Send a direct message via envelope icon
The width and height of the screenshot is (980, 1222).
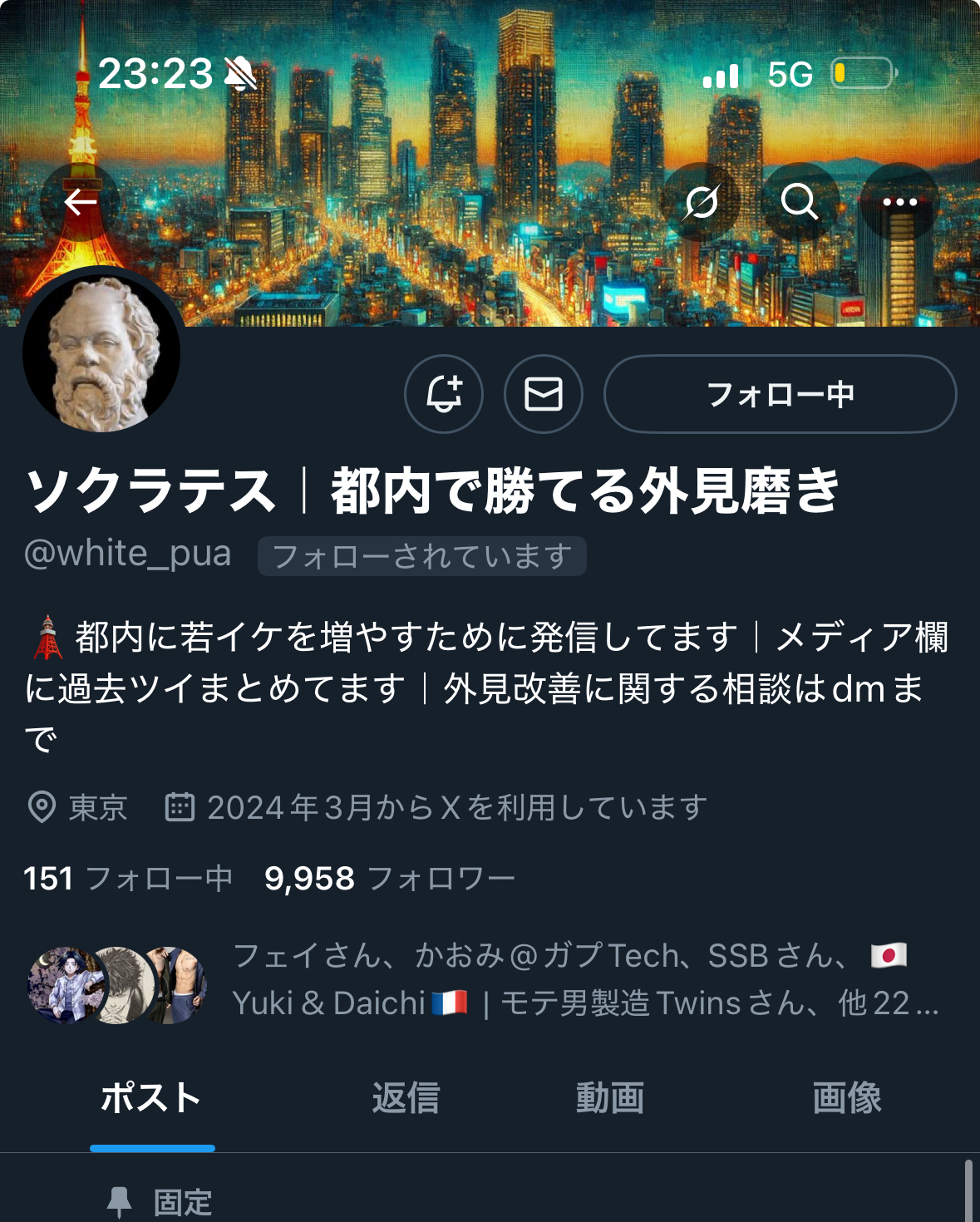click(544, 394)
